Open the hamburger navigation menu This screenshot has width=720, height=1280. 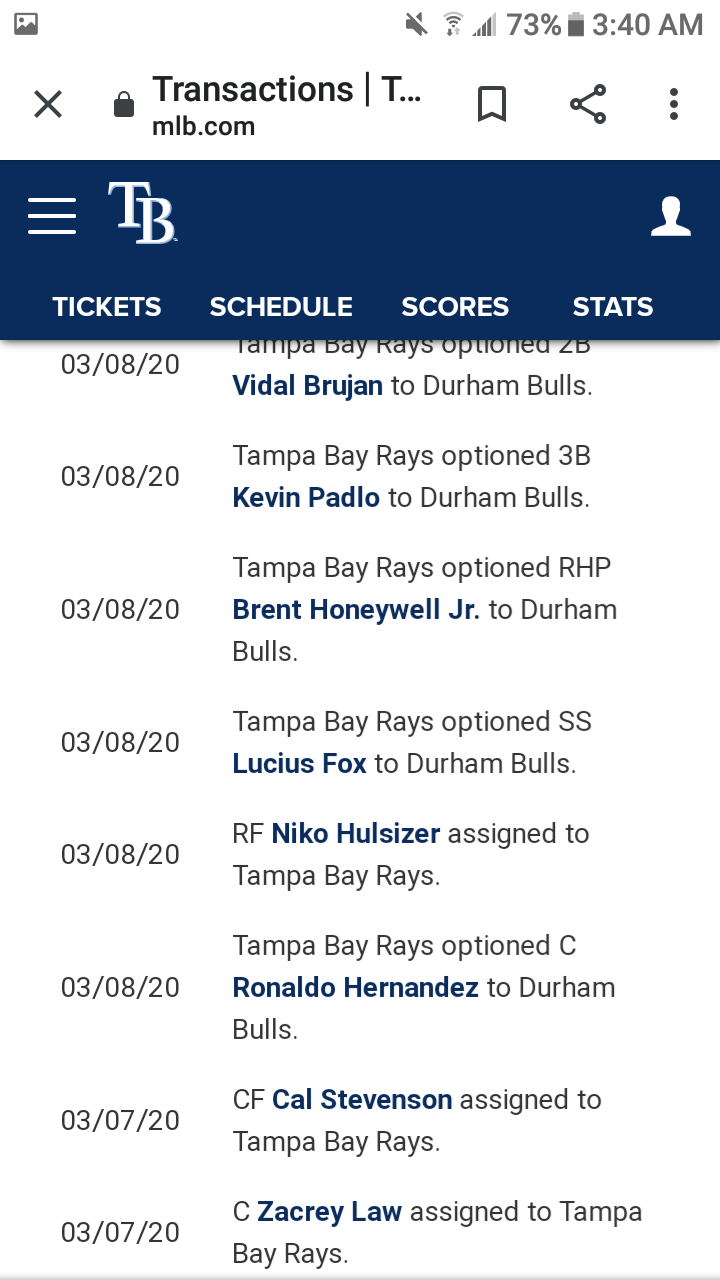click(52, 216)
